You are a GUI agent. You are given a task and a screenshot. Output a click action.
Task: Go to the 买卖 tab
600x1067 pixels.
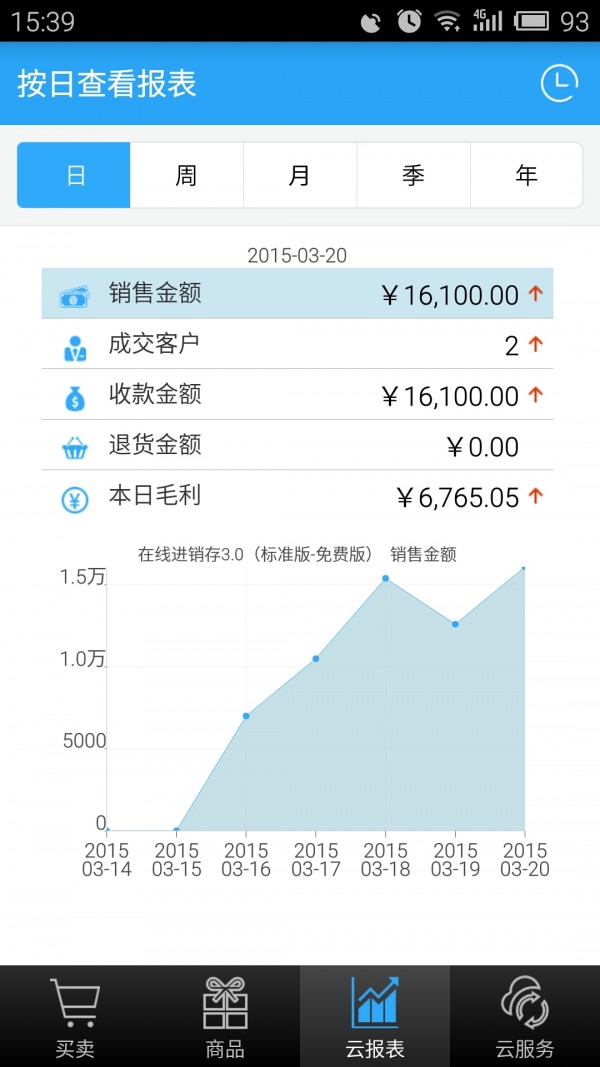(x=75, y=1016)
